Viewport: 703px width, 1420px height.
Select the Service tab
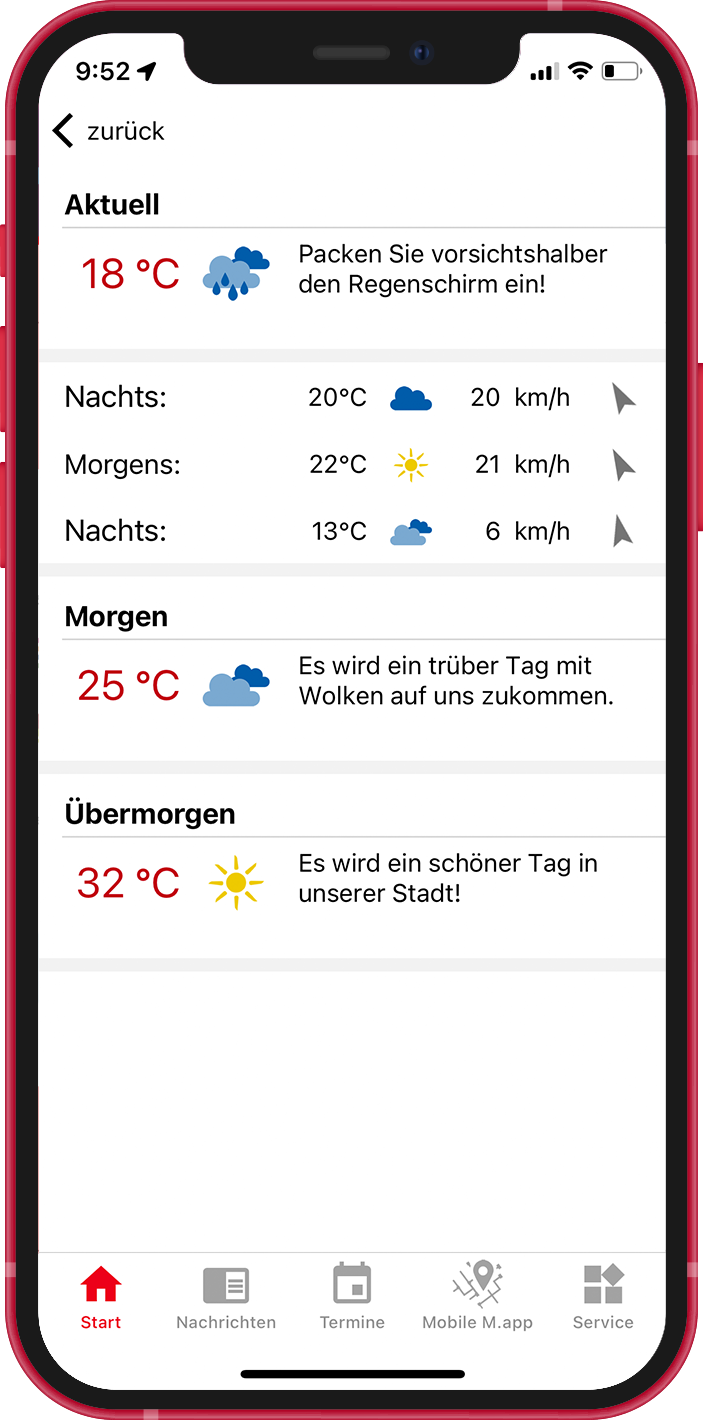(603, 1297)
